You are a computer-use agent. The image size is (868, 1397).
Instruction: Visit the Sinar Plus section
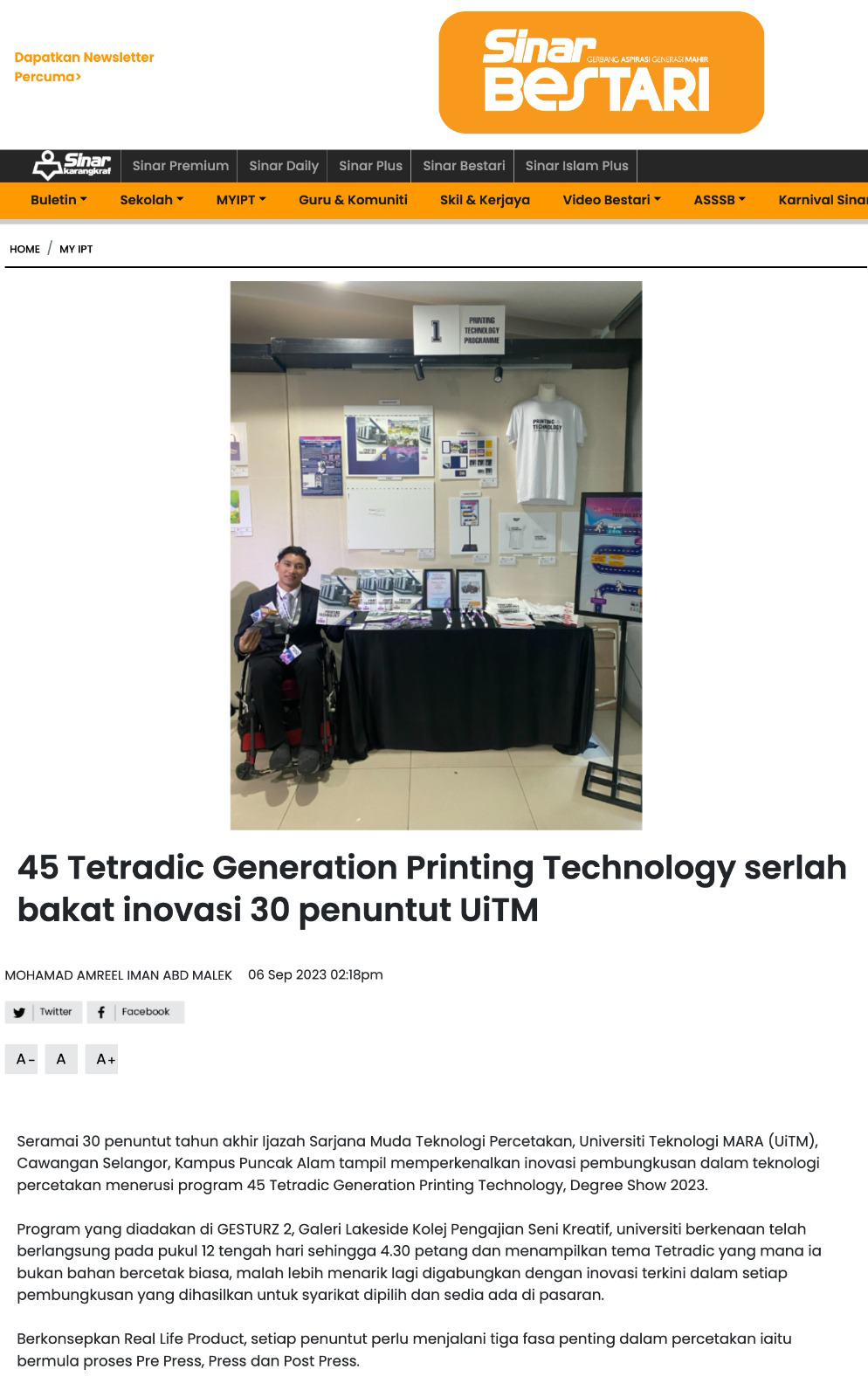(370, 166)
